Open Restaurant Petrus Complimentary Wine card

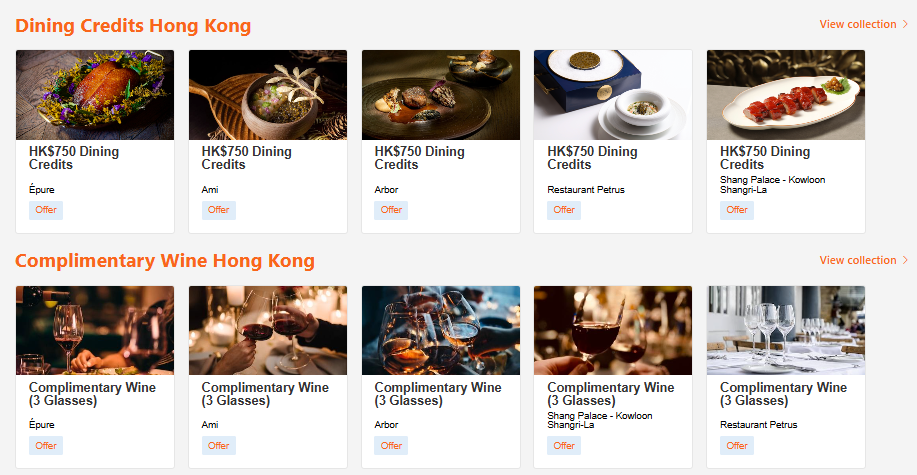pyautogui.click(x=786, y=376)
